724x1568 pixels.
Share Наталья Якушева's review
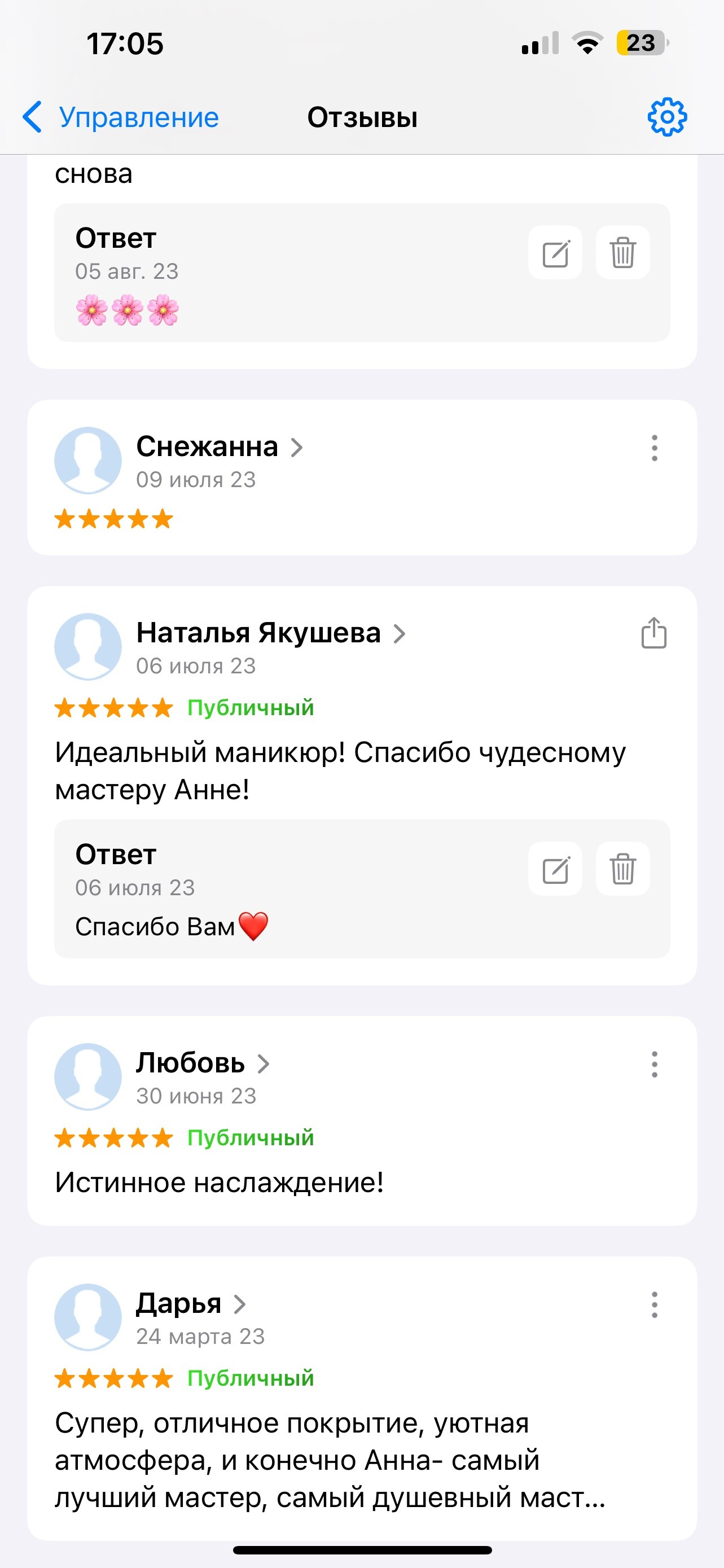point(653,634)
